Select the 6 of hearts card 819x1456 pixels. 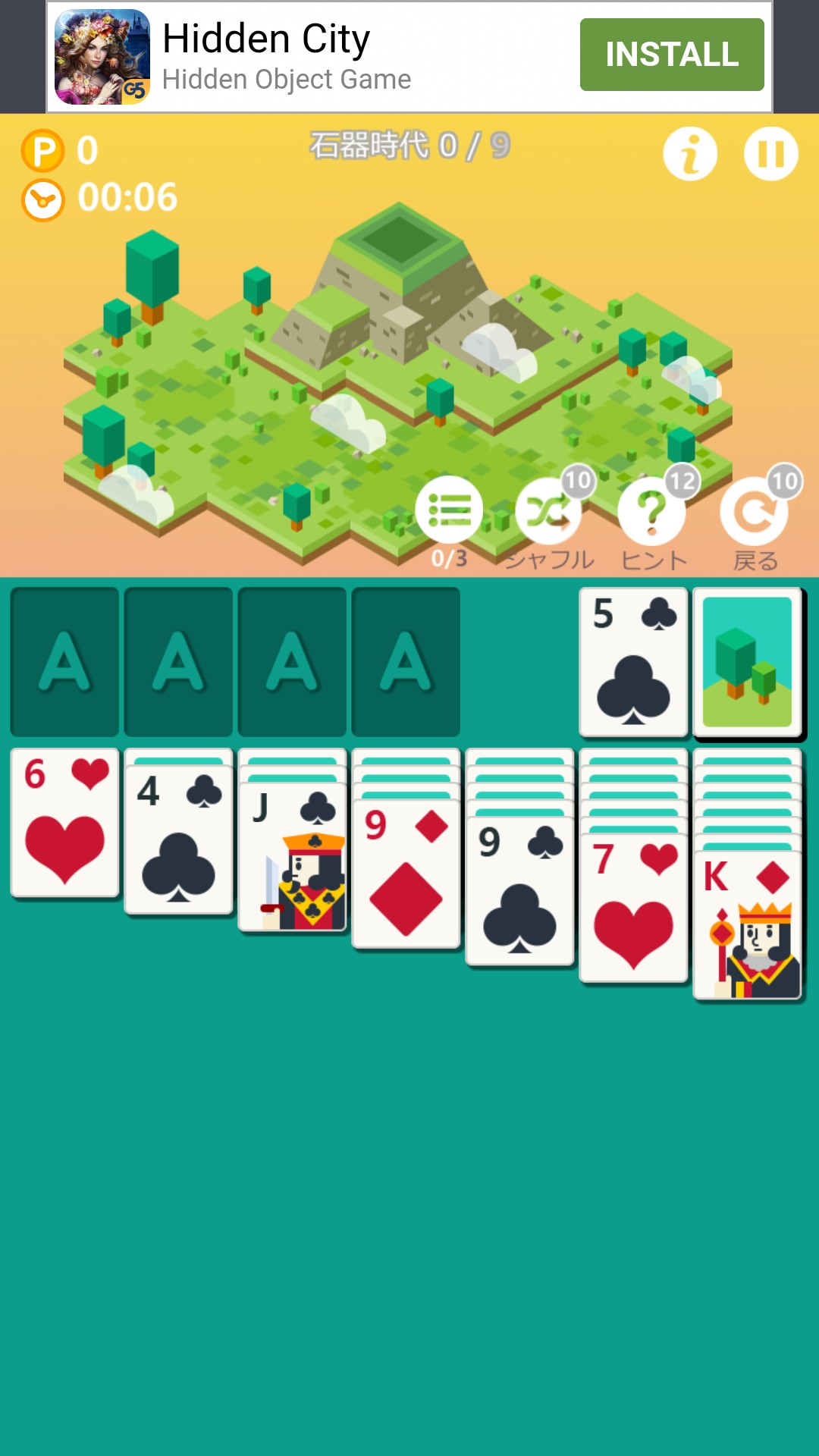[64, 823]
